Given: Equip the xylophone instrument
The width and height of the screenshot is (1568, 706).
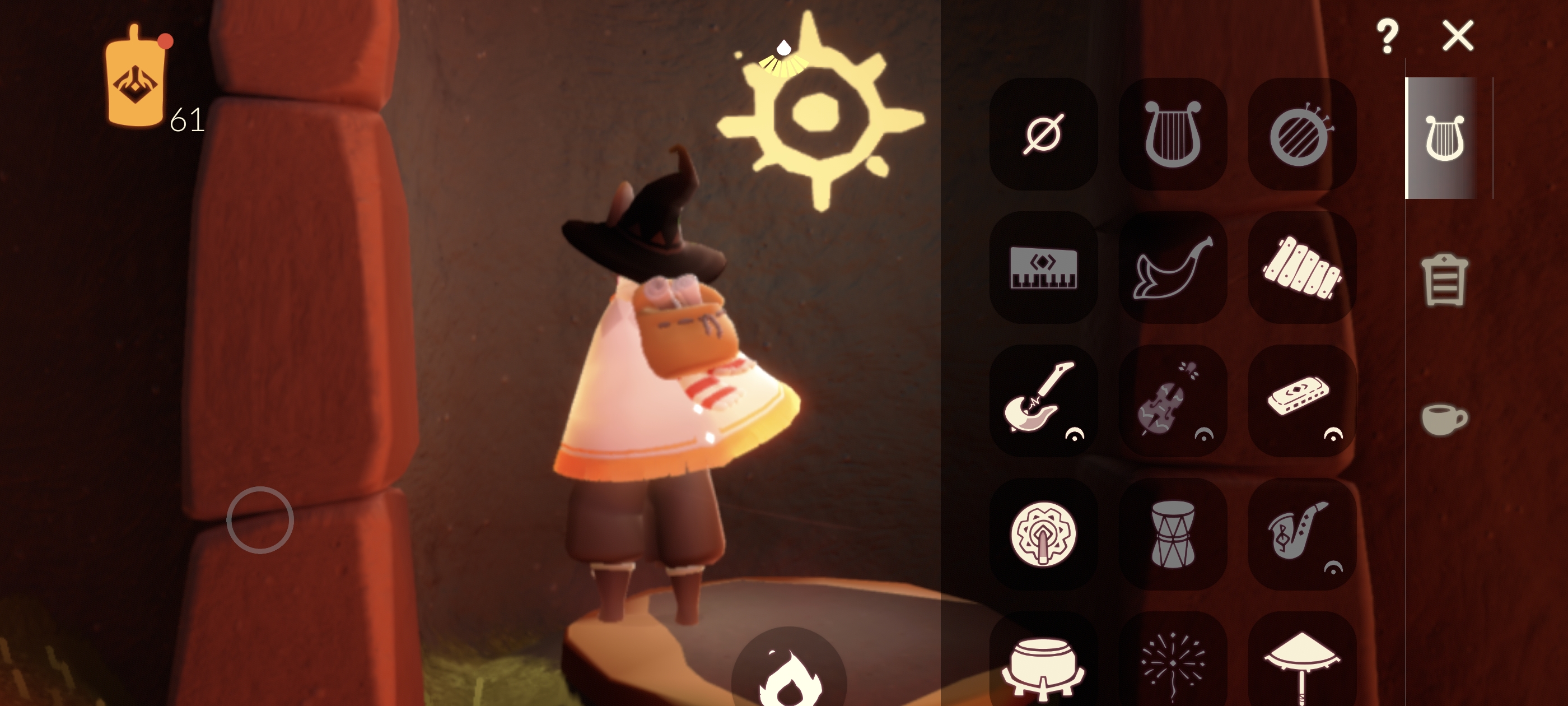Looking at the screenshot, I should pos(1301,267).
